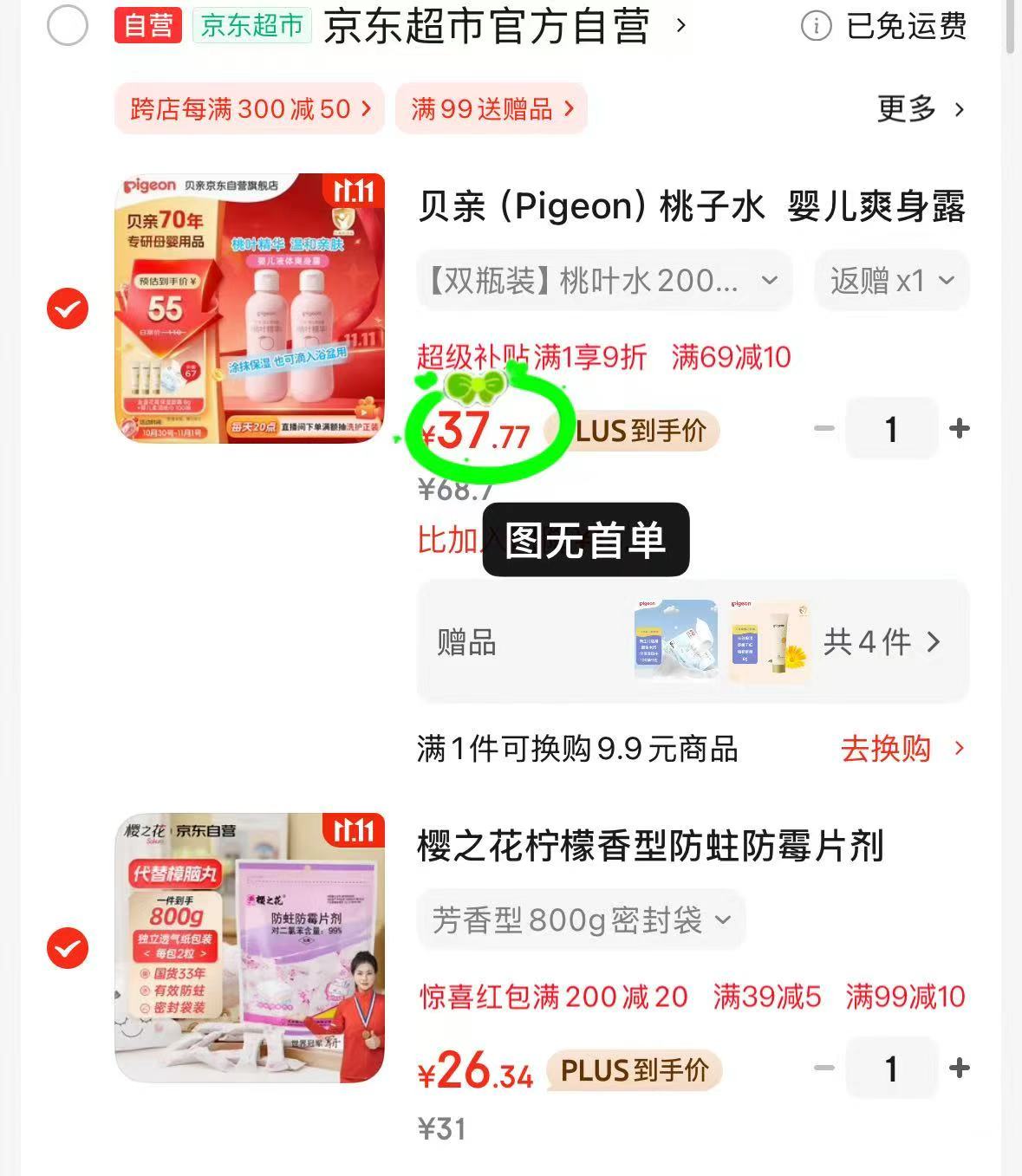Deselect the 樱之花 防蛀片剂 checkbox
1022x1176 pixels.
66,948
